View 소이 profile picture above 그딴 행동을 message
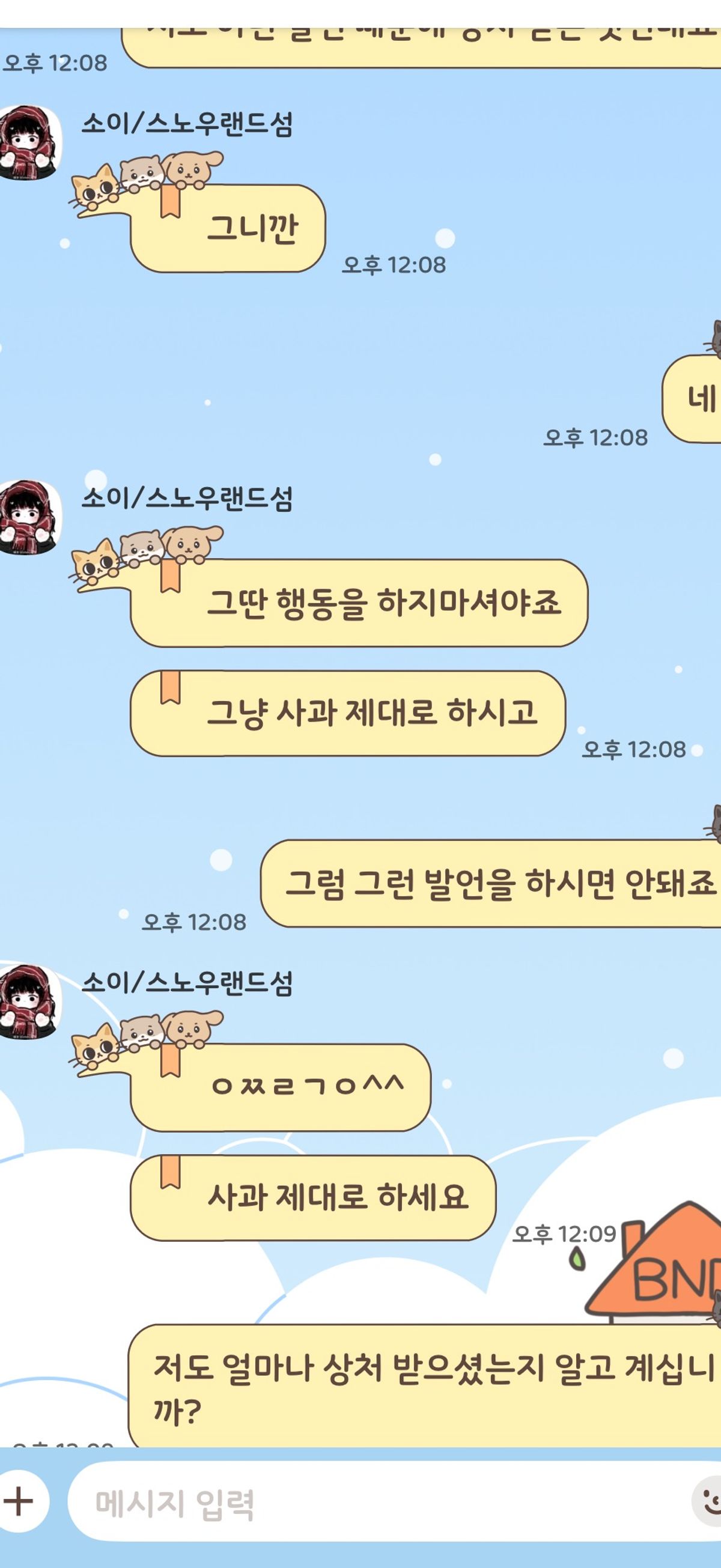The image size is (721, 1568). point(29,517)
